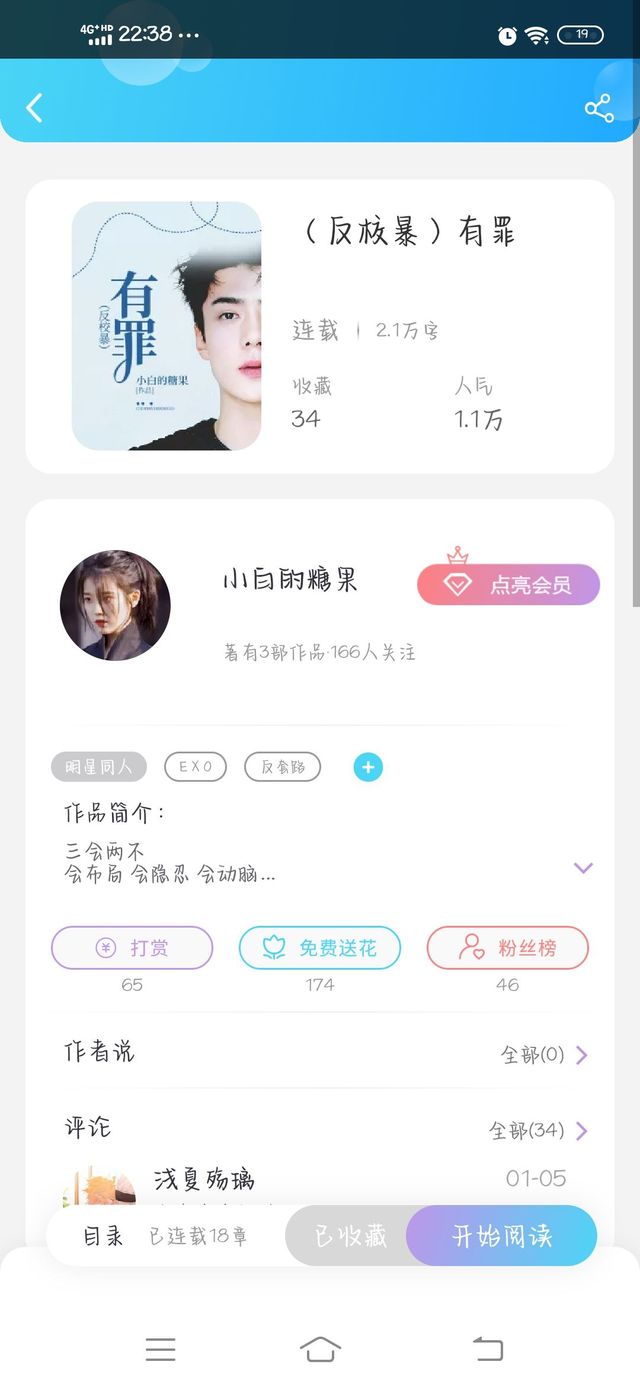The image size is (640, 1387).
Task: Open the 有罪 book cover
Action: [167, 326]
